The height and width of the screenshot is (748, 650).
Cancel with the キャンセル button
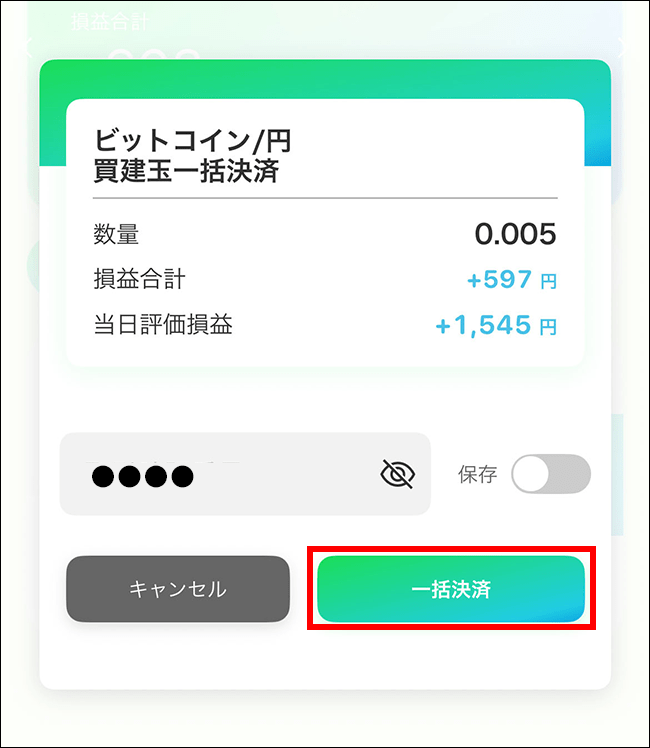coord(178,589)
